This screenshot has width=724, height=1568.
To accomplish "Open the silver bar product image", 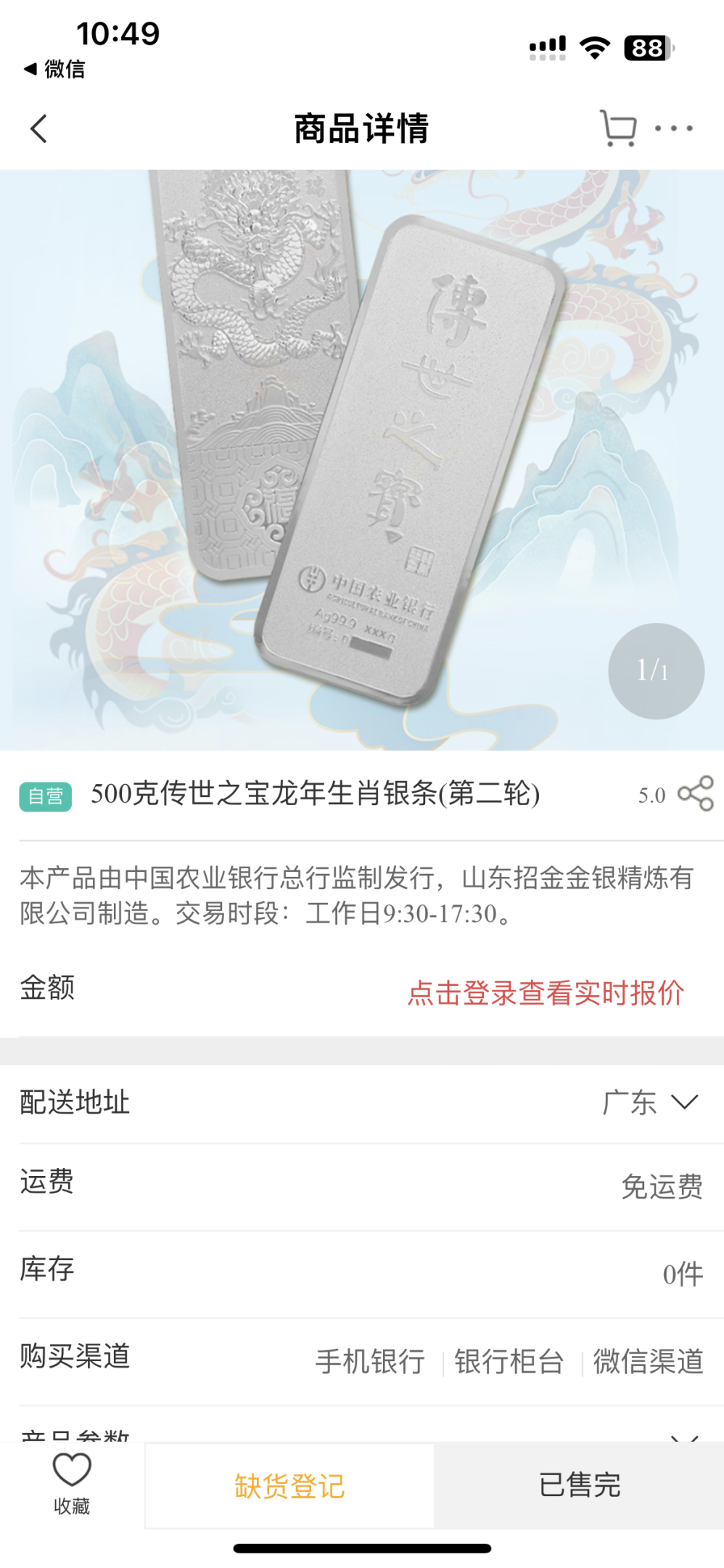I will (362, 460).
